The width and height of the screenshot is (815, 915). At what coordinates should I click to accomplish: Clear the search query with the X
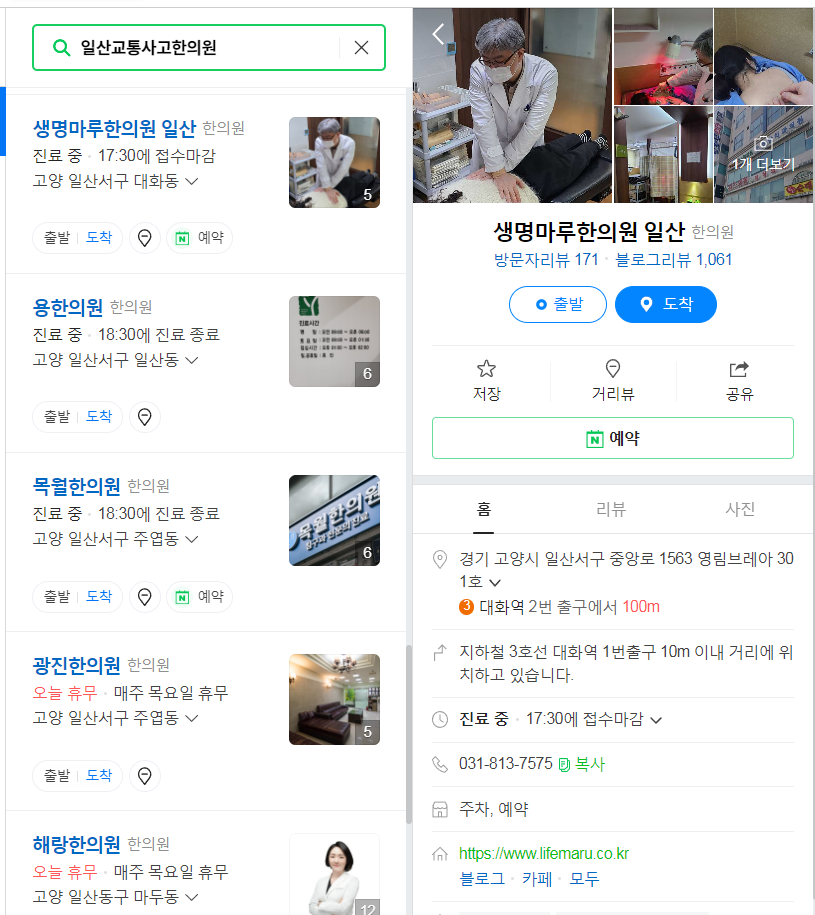361,48
